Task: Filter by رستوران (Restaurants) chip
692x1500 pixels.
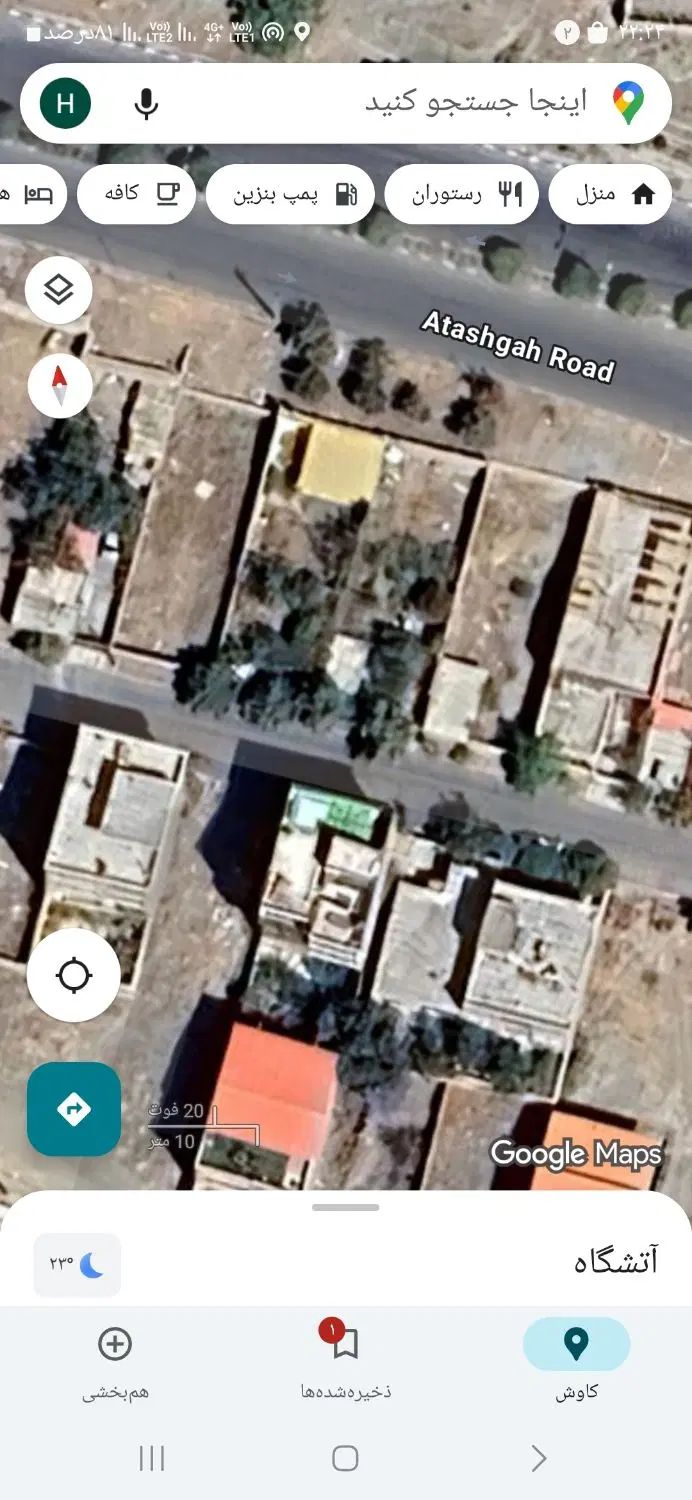Action: [x=463, y=194]
